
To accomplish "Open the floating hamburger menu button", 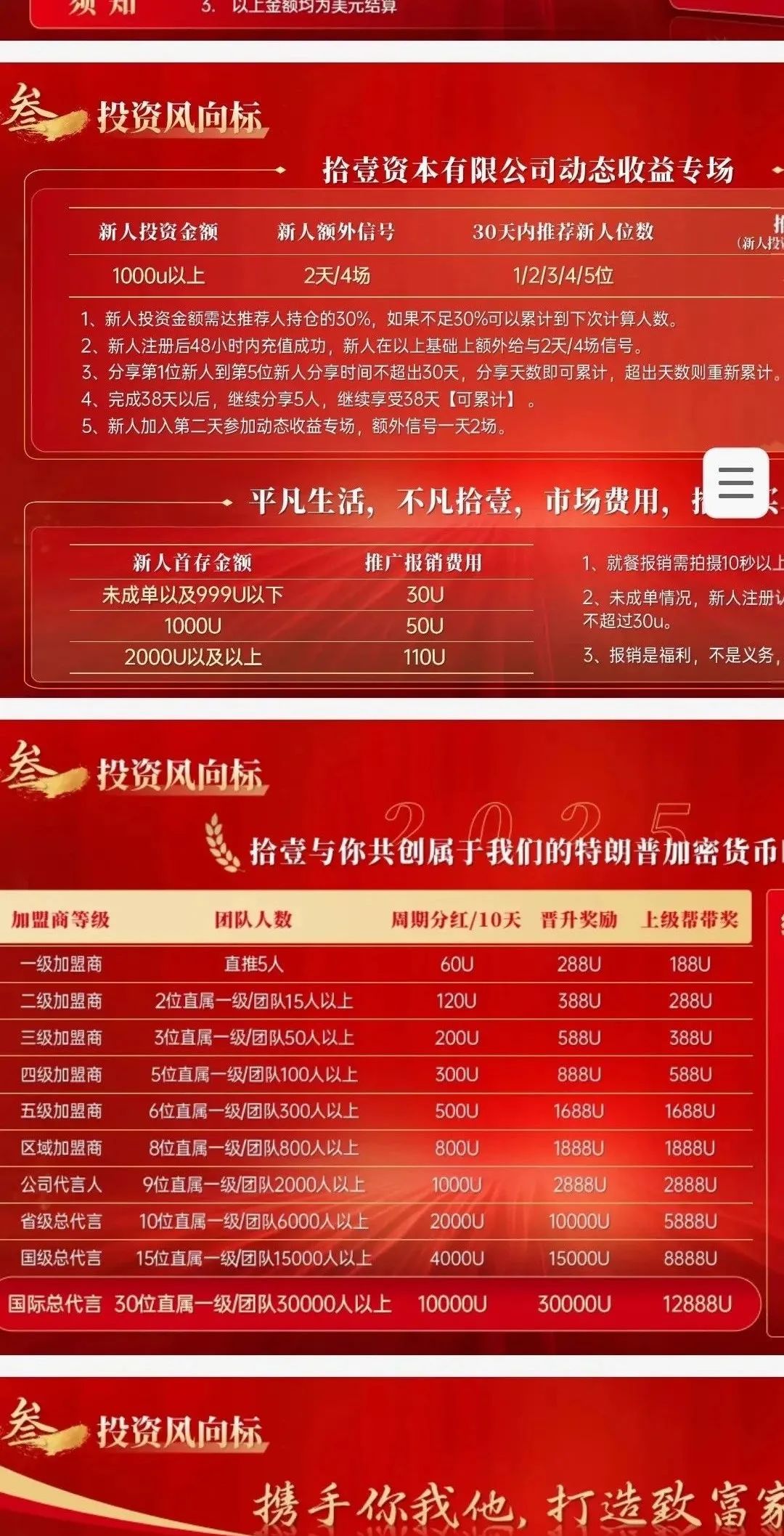I will tap(735, 482).
